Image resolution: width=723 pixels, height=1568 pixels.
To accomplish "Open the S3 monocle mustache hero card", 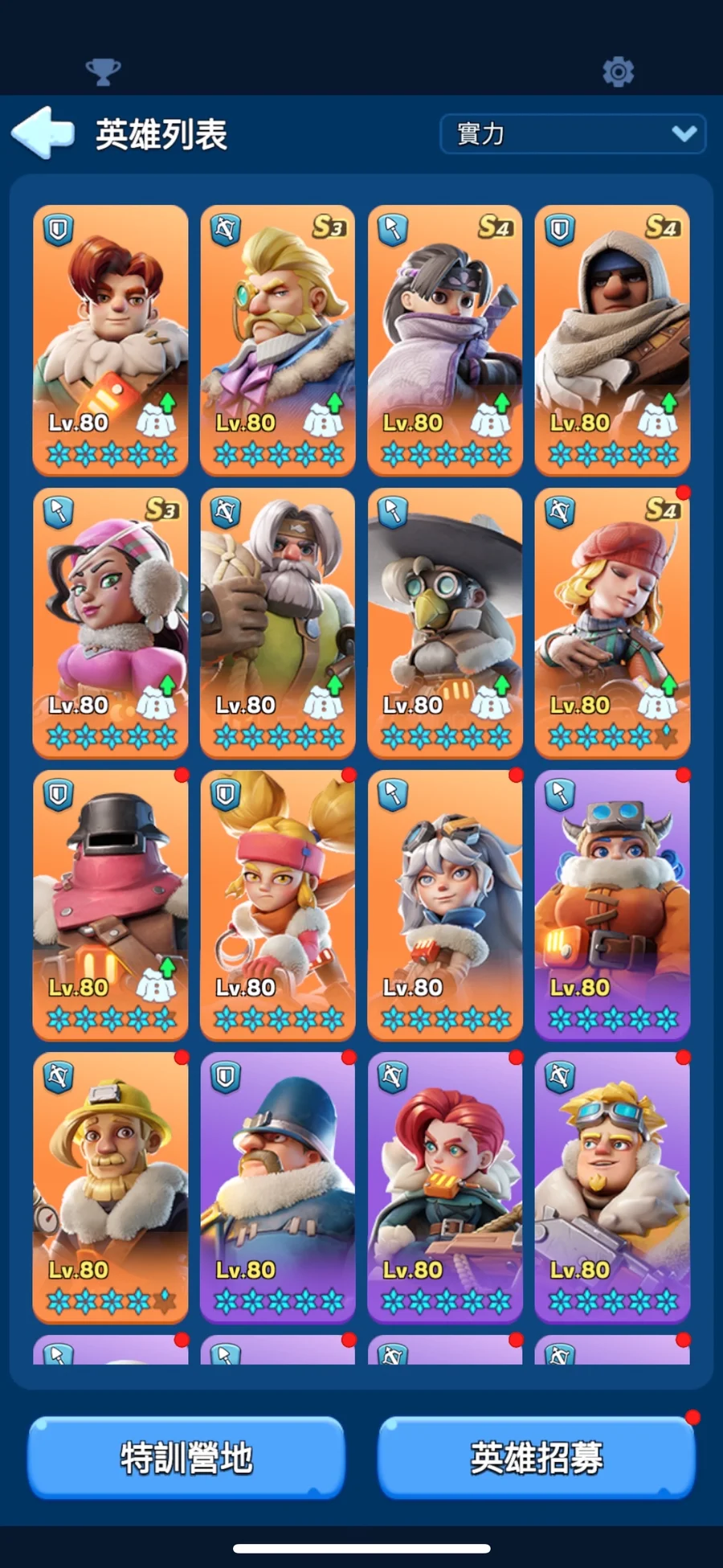I will [278, 338].
